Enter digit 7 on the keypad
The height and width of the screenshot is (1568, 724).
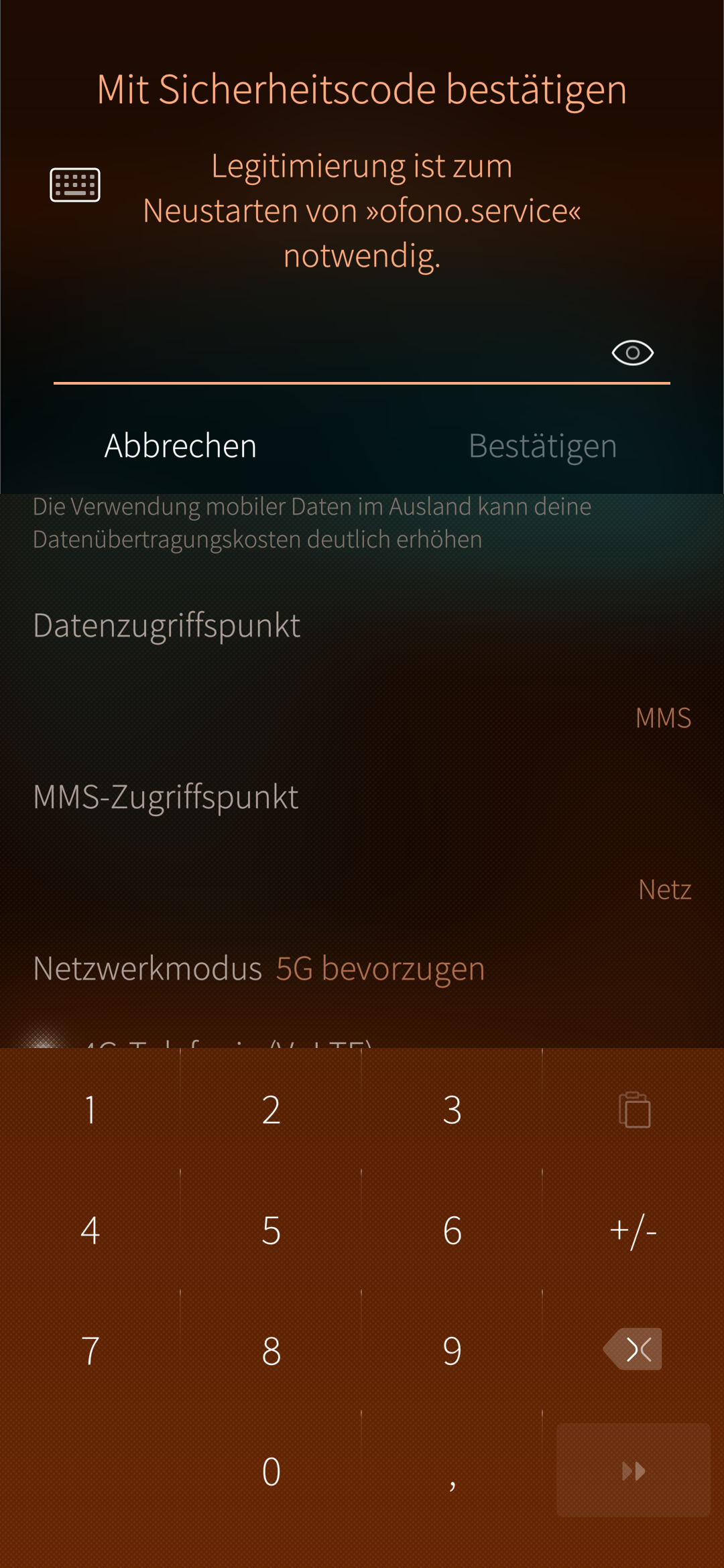90,1351
